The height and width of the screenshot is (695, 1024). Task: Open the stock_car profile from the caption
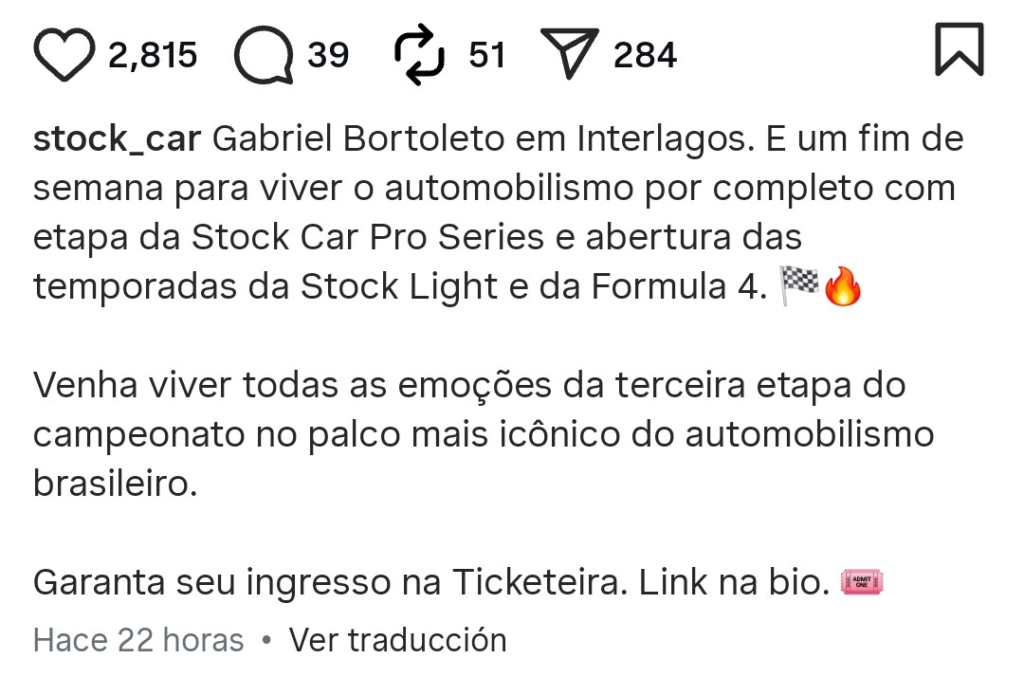(x=118, y=139)
